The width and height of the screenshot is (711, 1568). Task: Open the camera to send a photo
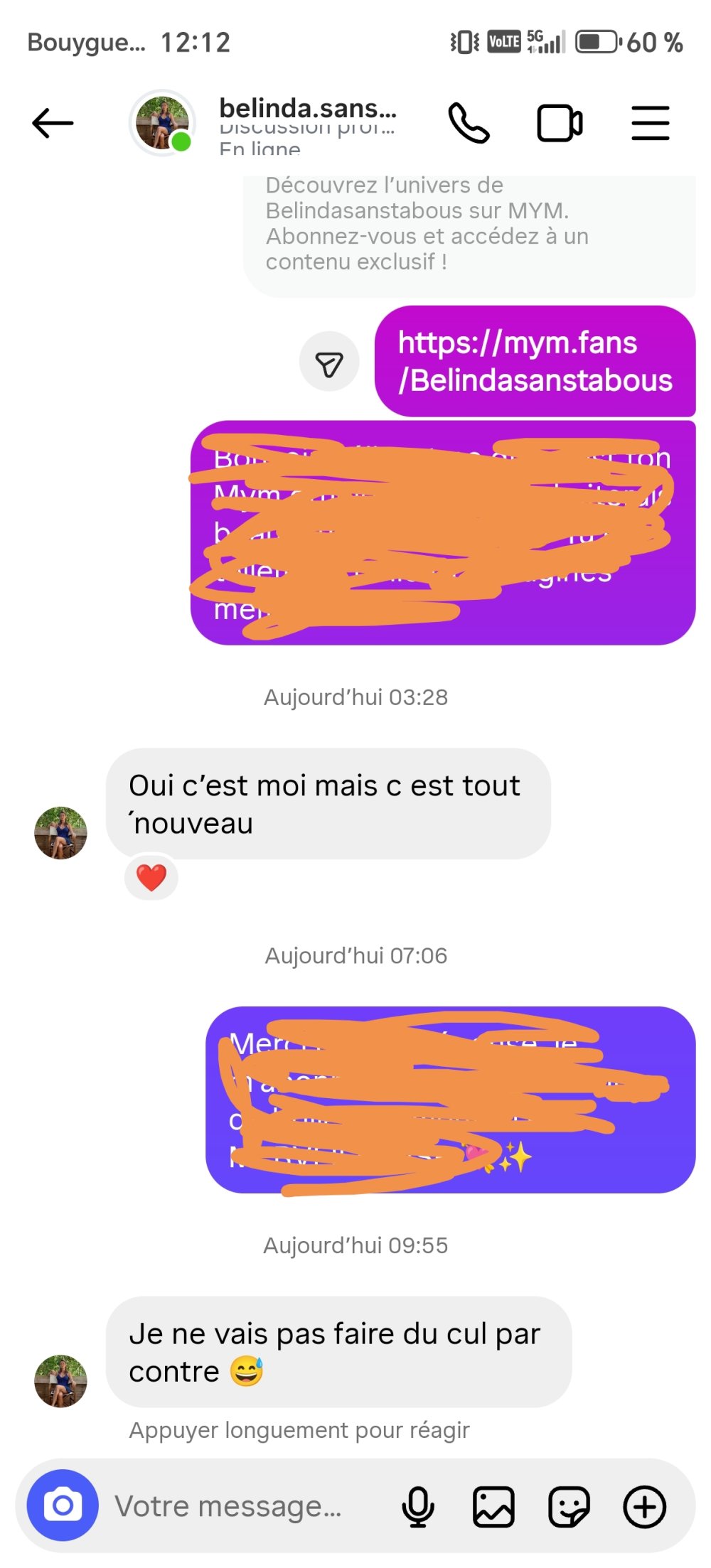pos(63,1505)
